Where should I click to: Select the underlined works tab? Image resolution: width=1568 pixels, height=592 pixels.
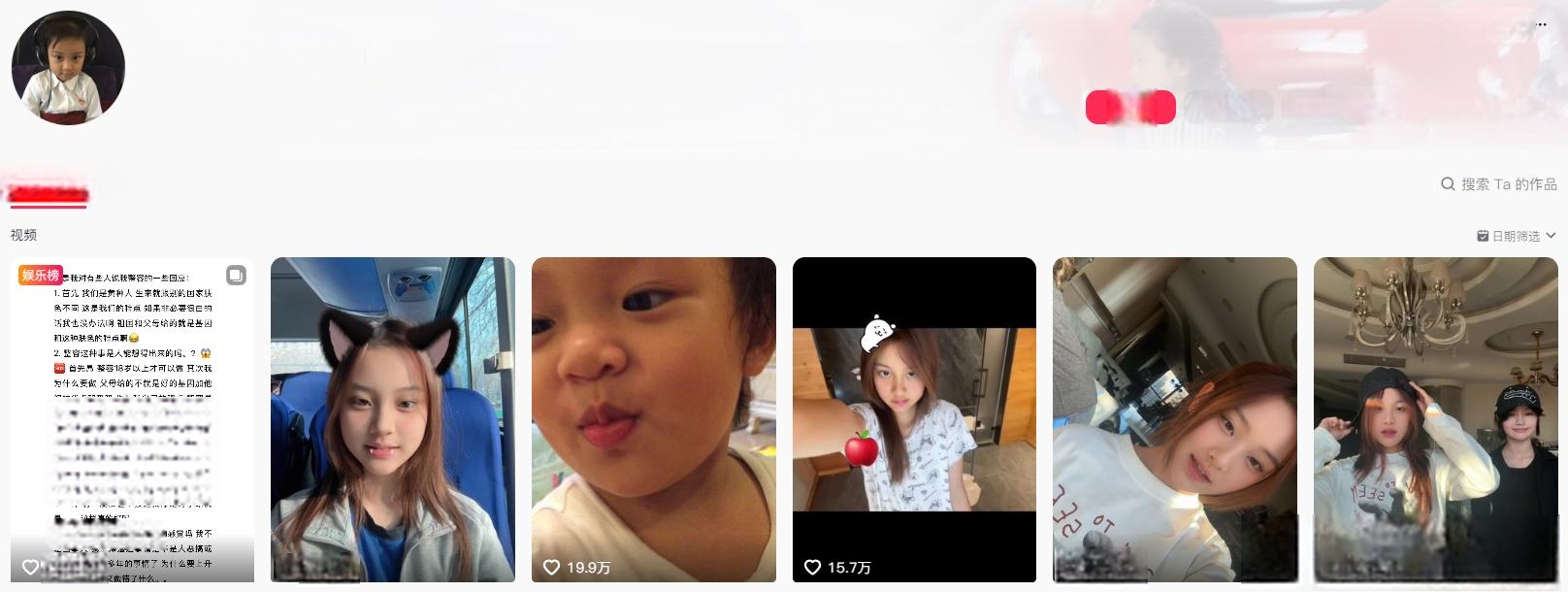(x=49, y=194)
